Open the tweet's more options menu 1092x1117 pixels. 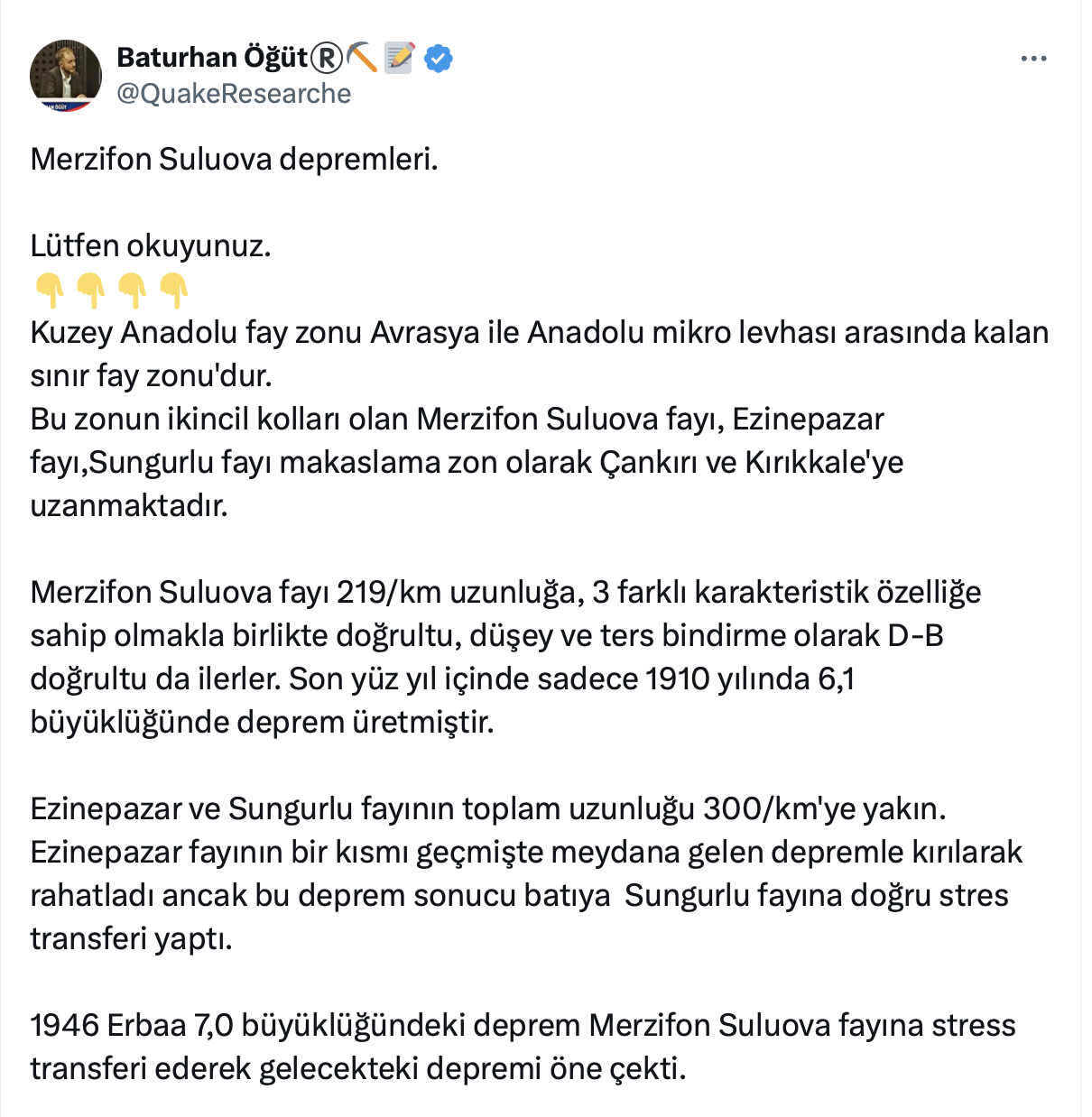(x=1033, y=59)
